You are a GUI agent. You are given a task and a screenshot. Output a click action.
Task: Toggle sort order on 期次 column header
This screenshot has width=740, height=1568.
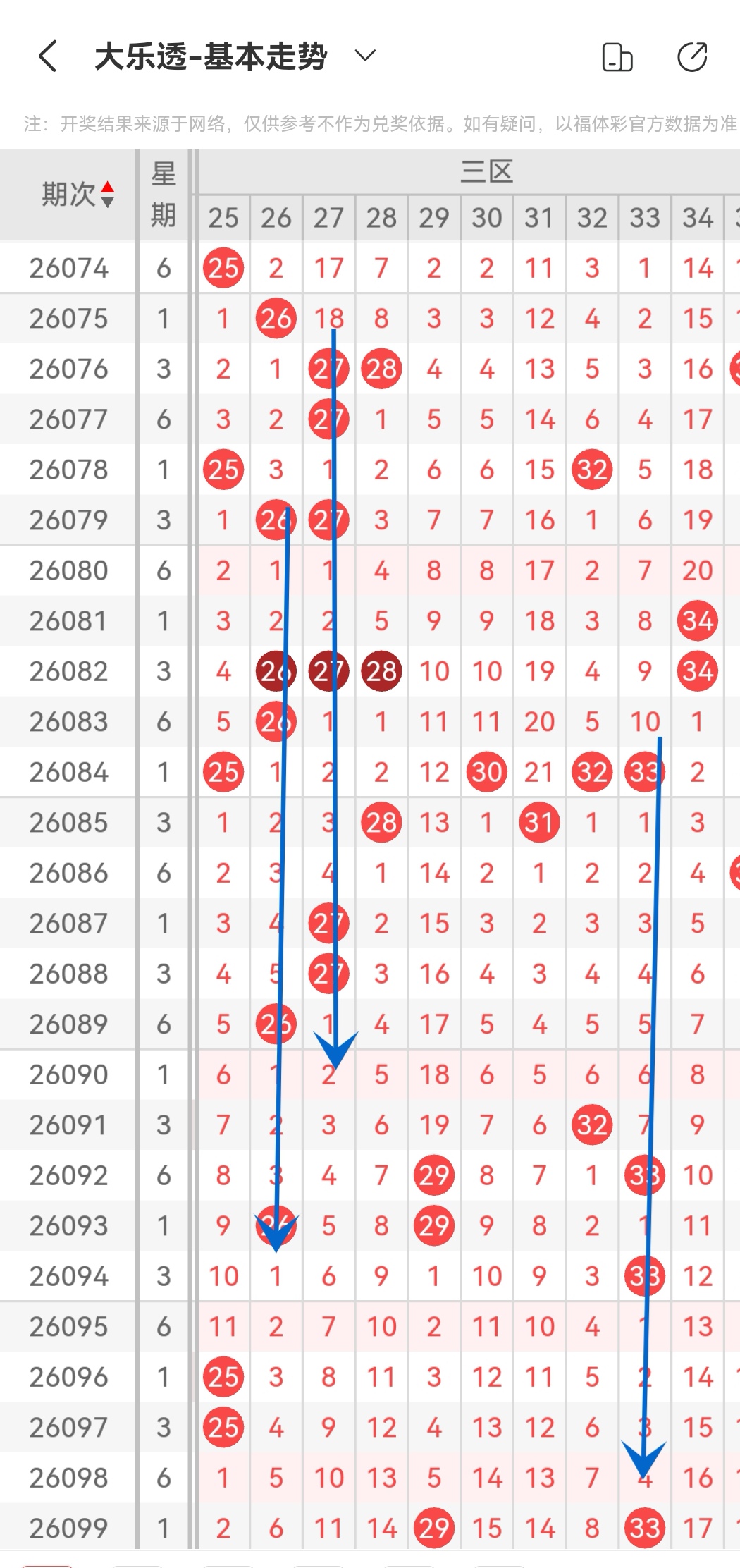[78, 194]
